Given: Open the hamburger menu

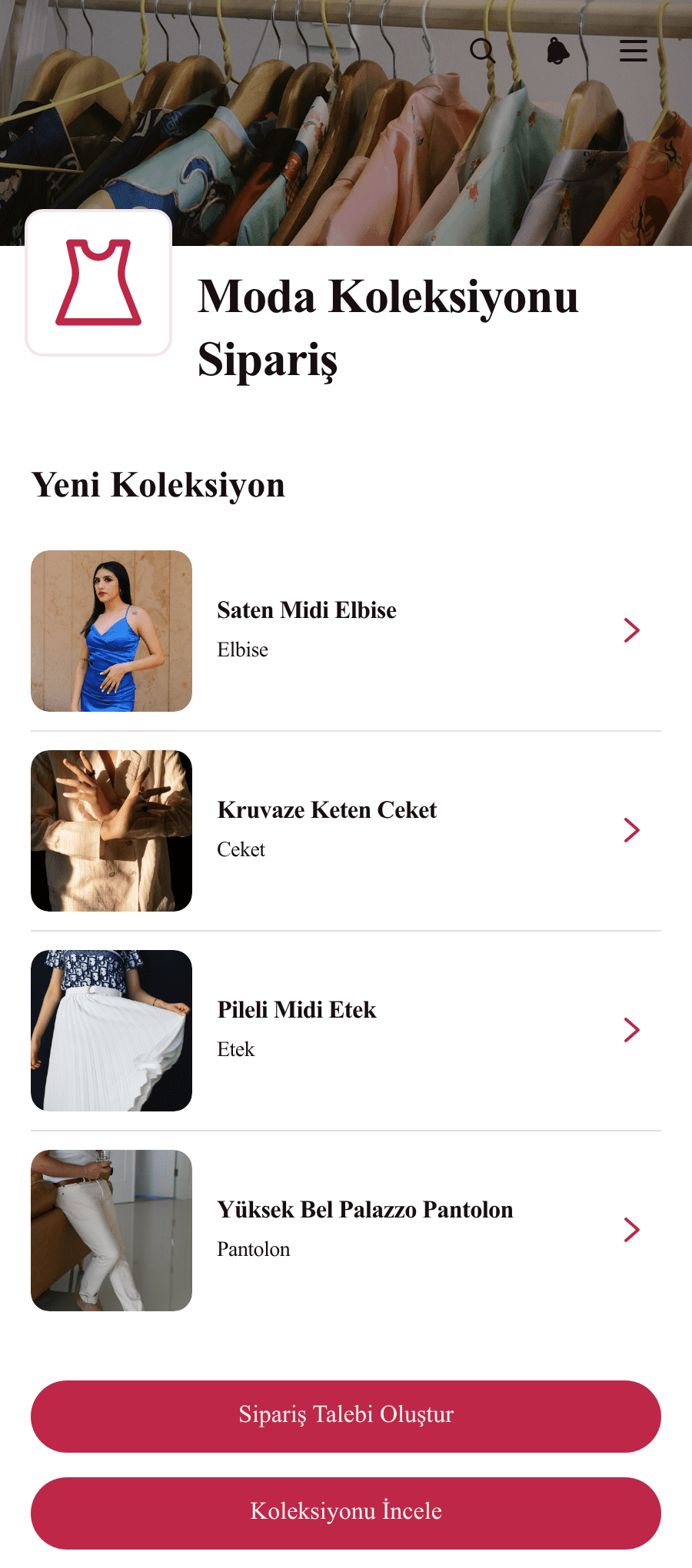Looking at the screenshot, I should point(634,51).
